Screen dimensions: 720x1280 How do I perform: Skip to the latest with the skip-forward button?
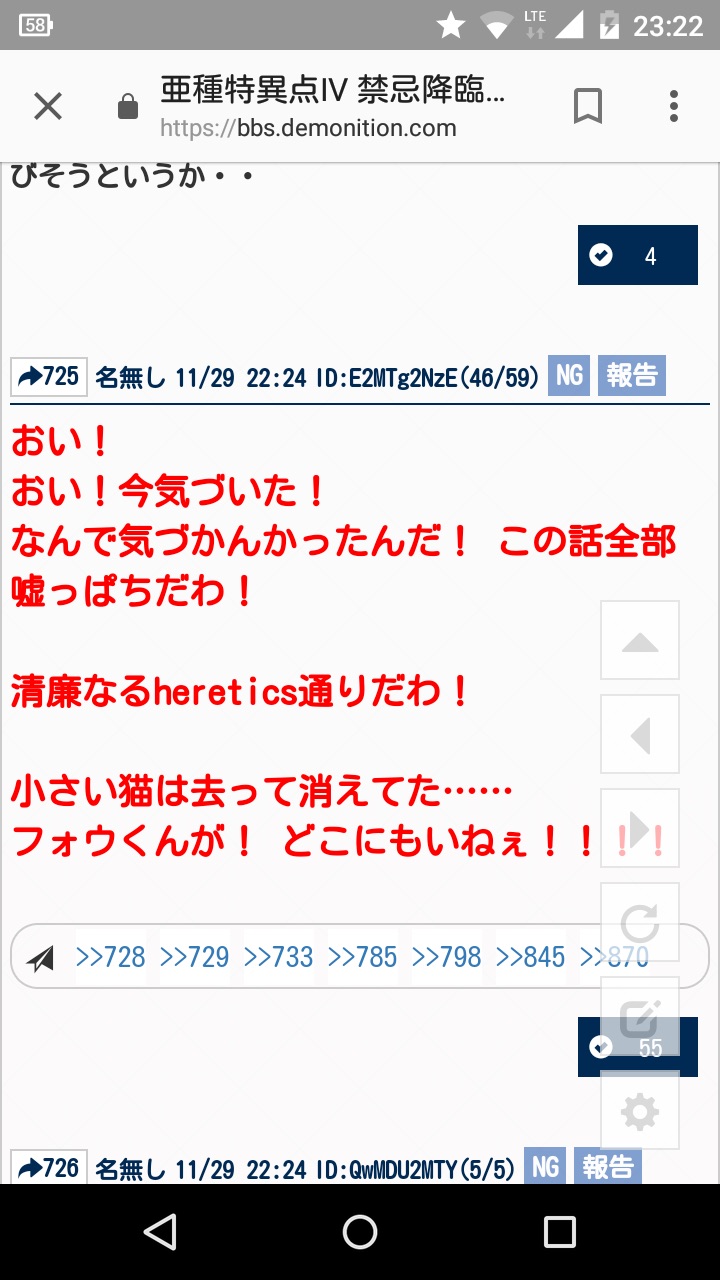click(640, 829)
